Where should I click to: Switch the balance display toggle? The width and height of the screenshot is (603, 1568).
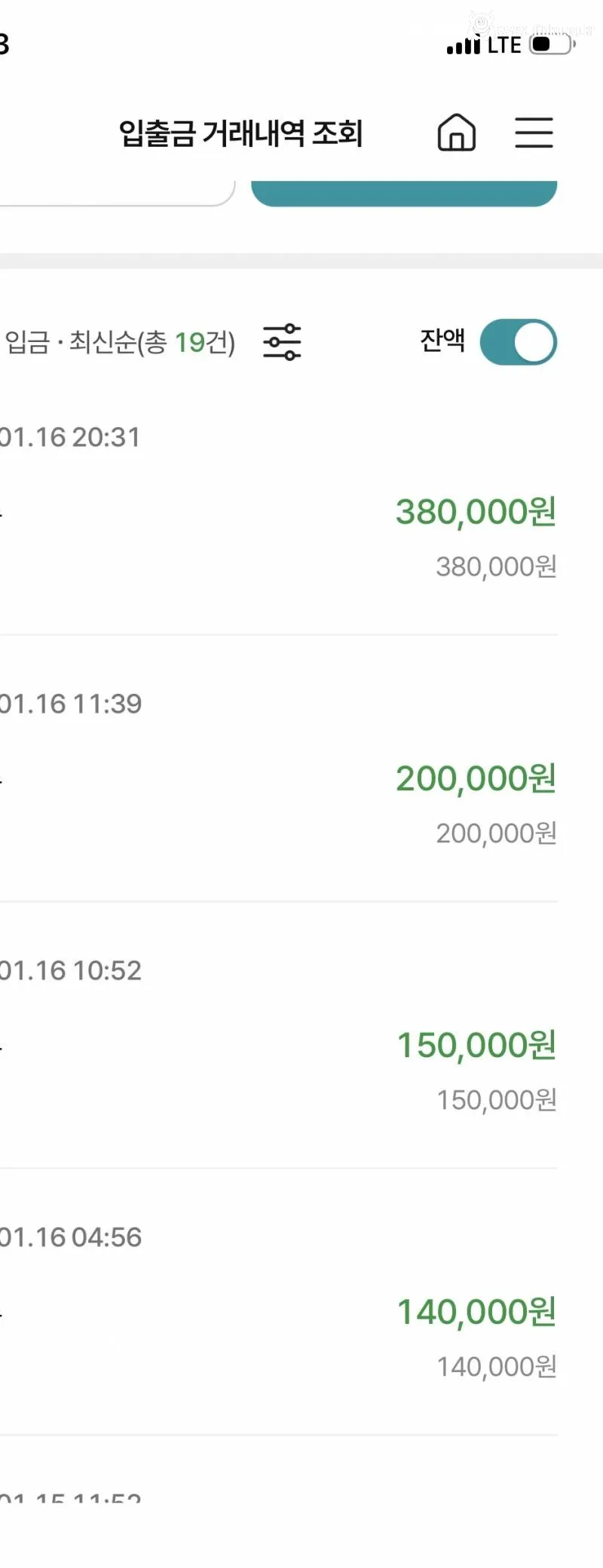tap(519, 342)
